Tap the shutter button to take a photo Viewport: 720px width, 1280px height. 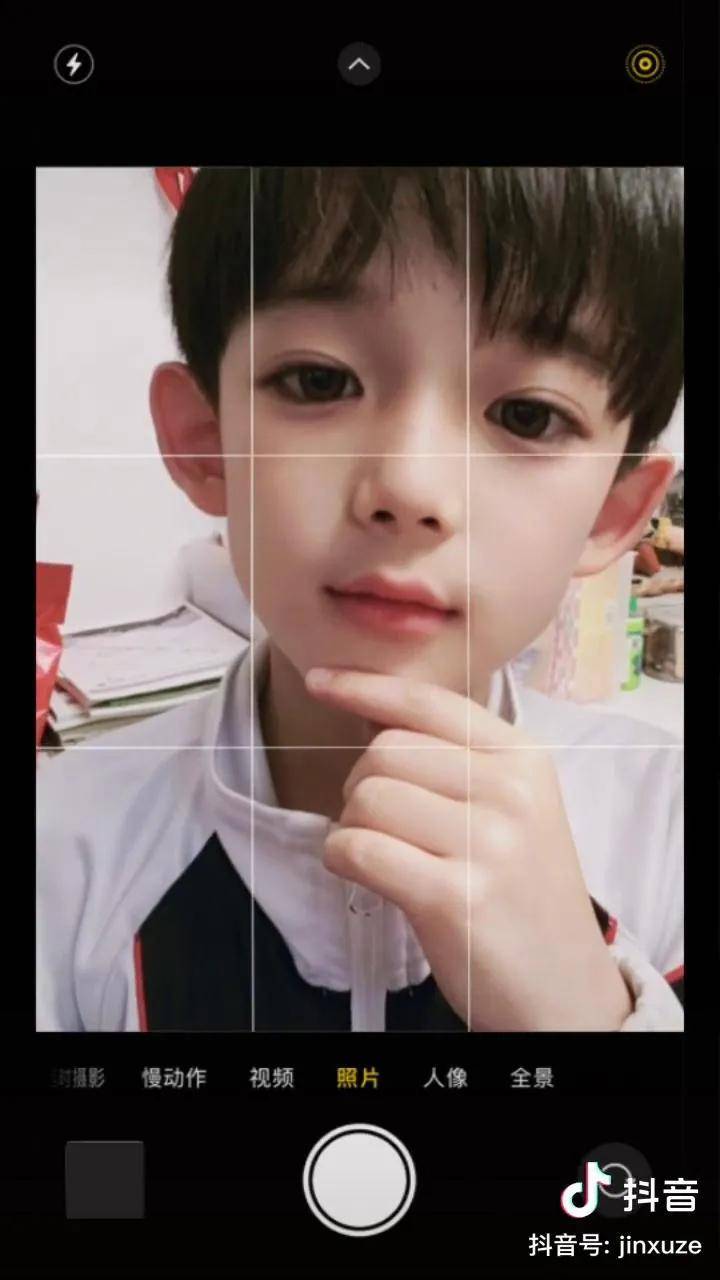pyautogui.click(x=359, y=1180)
